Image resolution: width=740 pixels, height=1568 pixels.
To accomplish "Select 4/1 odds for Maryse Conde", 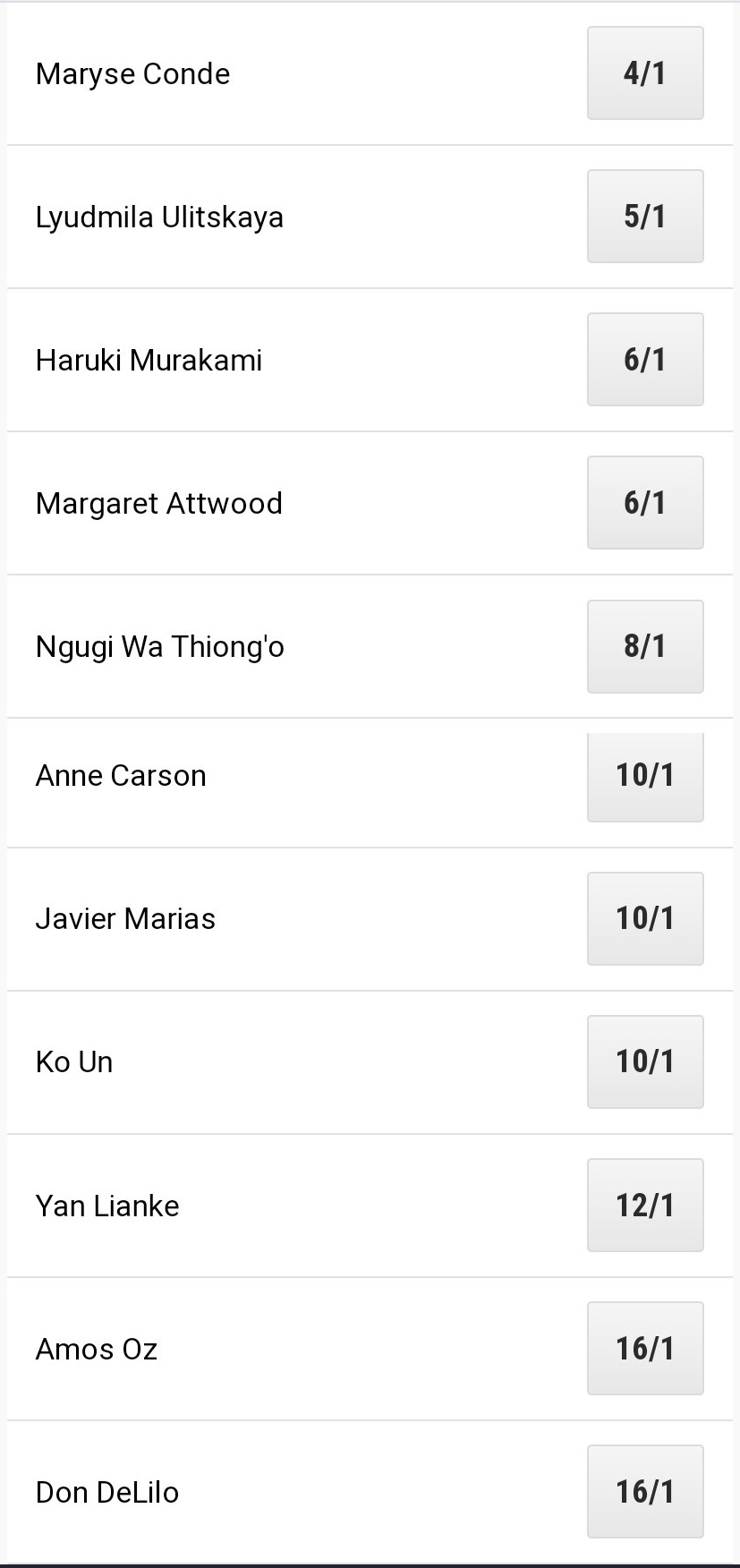I will (x=645, y=73).
